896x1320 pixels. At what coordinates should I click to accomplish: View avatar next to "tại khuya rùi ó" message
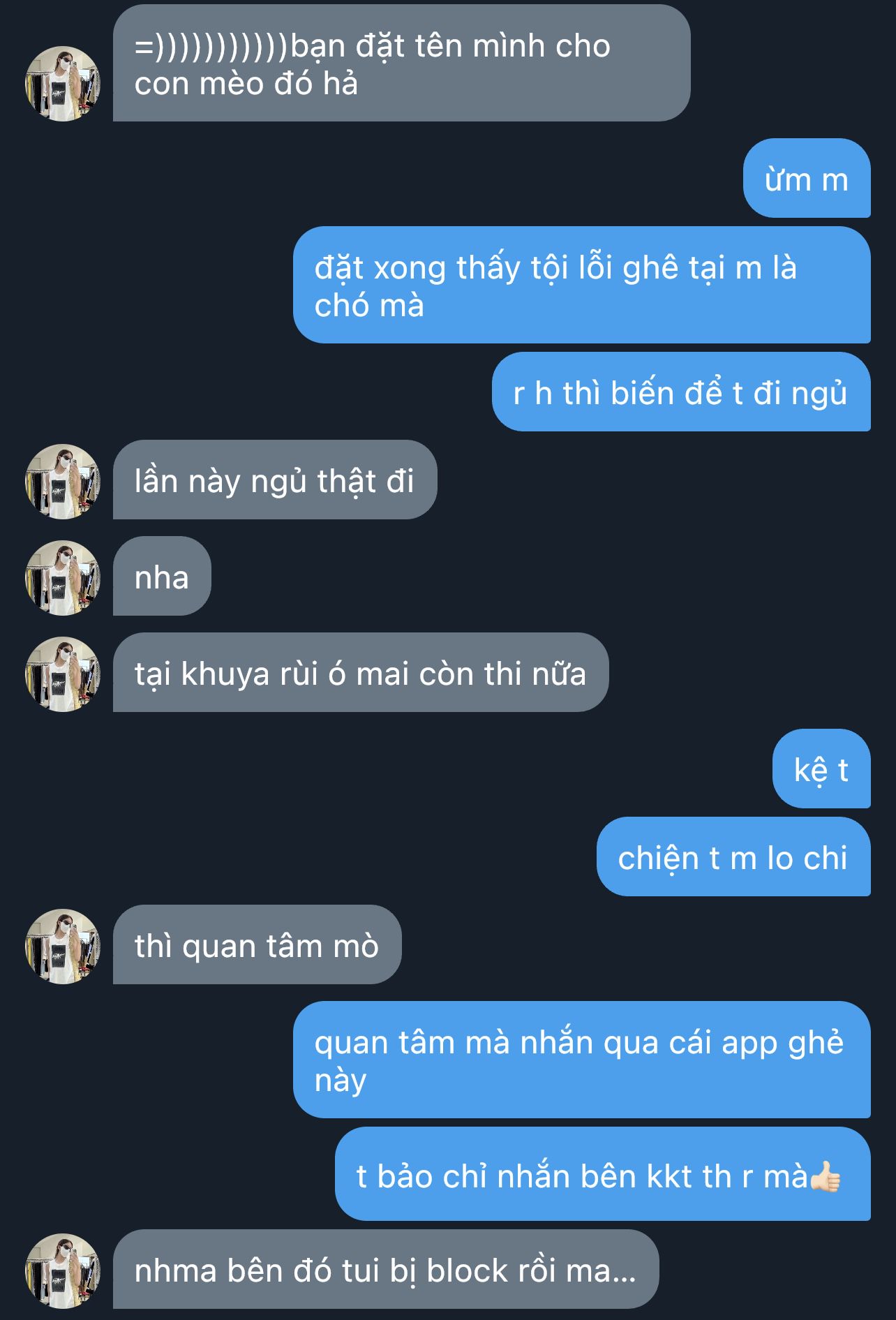(x=63, y=674)
